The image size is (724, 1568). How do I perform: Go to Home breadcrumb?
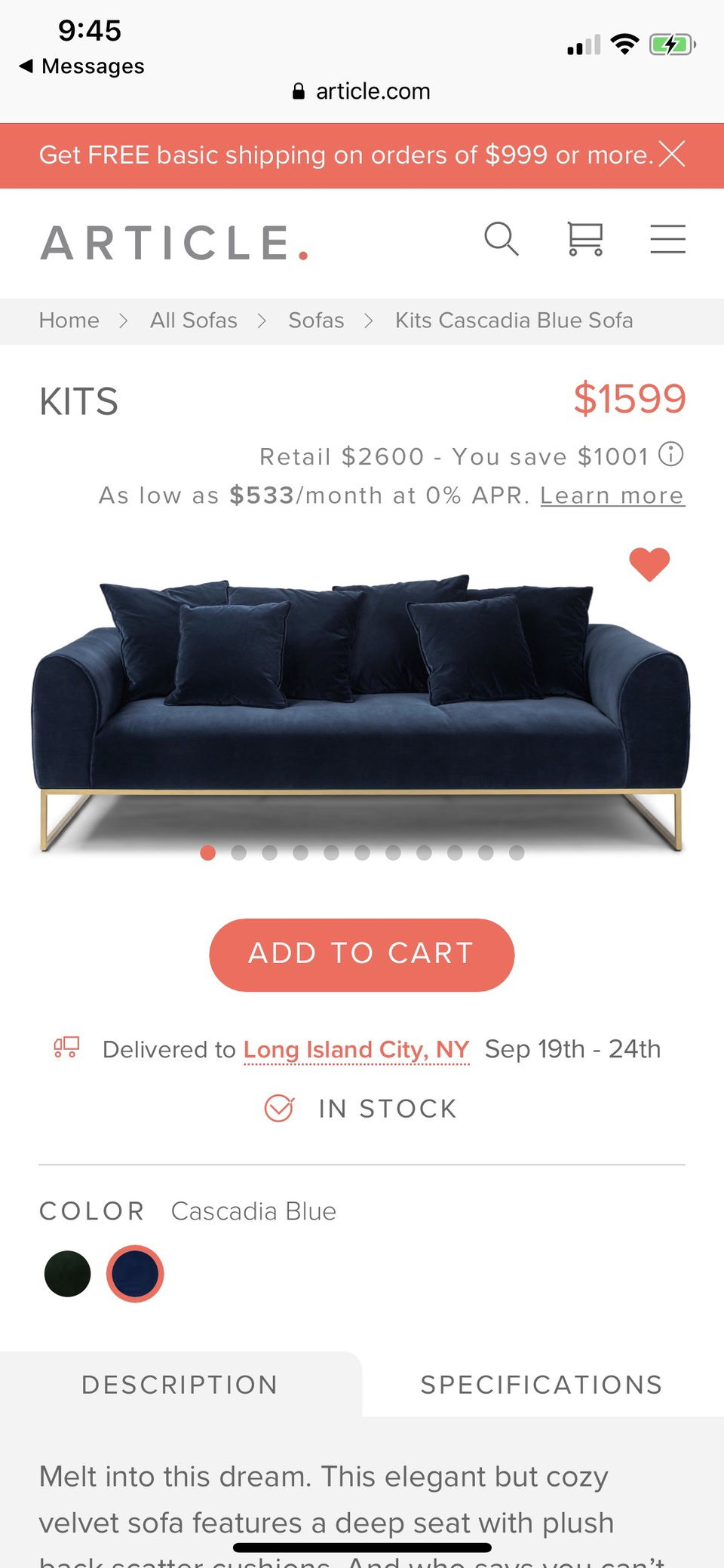click(69, 321)
